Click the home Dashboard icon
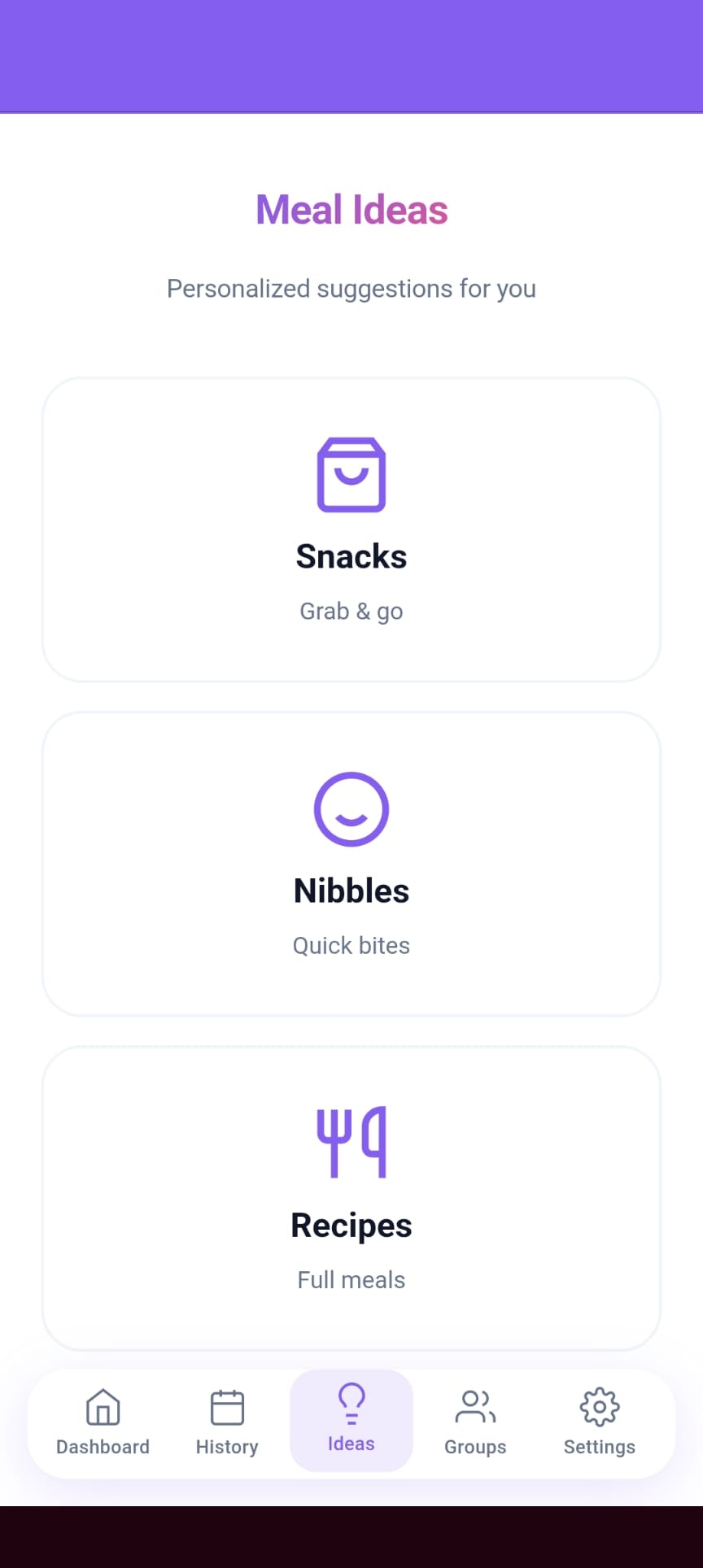The height and width of the screenshot is (1568, 703). (103, 1408)
